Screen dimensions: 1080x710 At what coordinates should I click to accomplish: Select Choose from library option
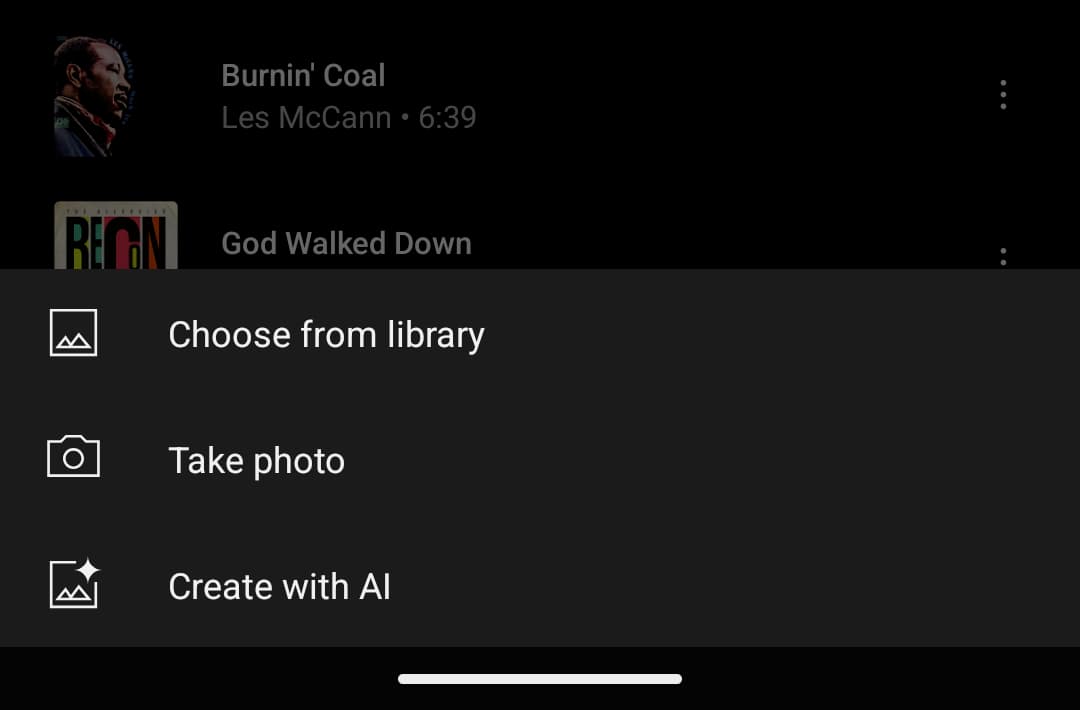pos(540,334)
